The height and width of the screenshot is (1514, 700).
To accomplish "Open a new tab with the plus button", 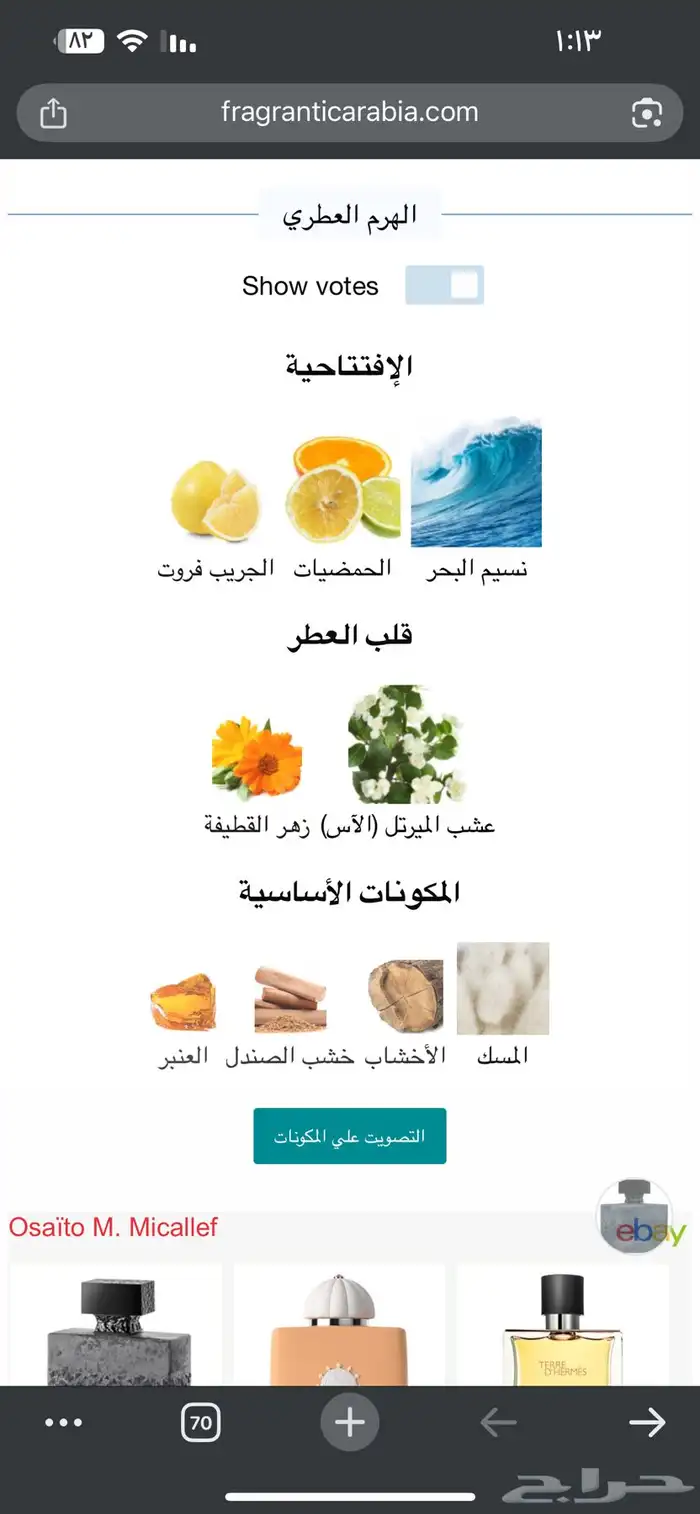I will 349,1423.
